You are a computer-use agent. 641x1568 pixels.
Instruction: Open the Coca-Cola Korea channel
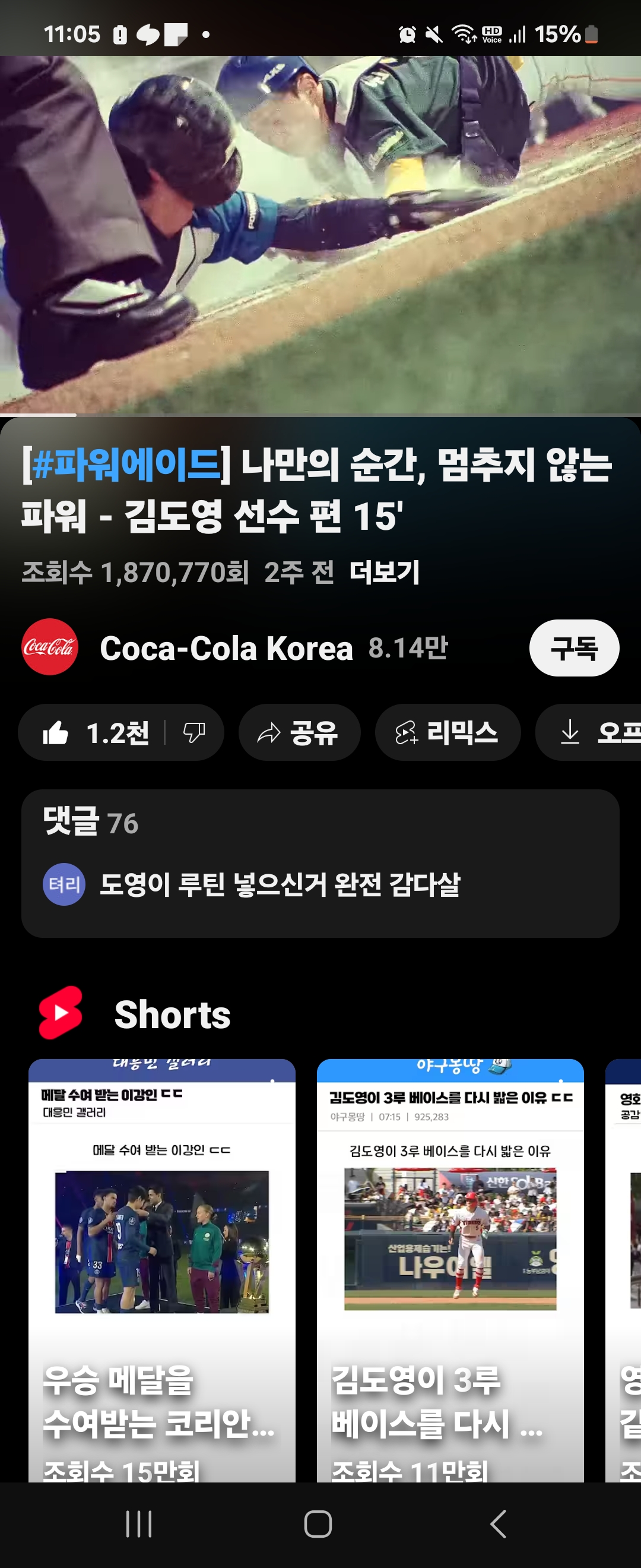click(226, 647)
